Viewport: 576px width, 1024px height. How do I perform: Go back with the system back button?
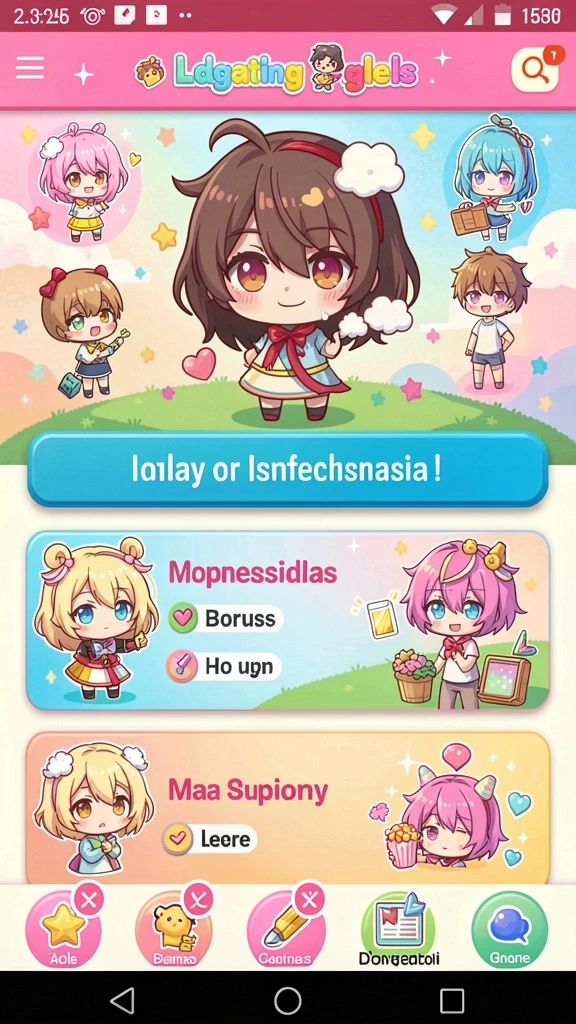[122, 1000]
